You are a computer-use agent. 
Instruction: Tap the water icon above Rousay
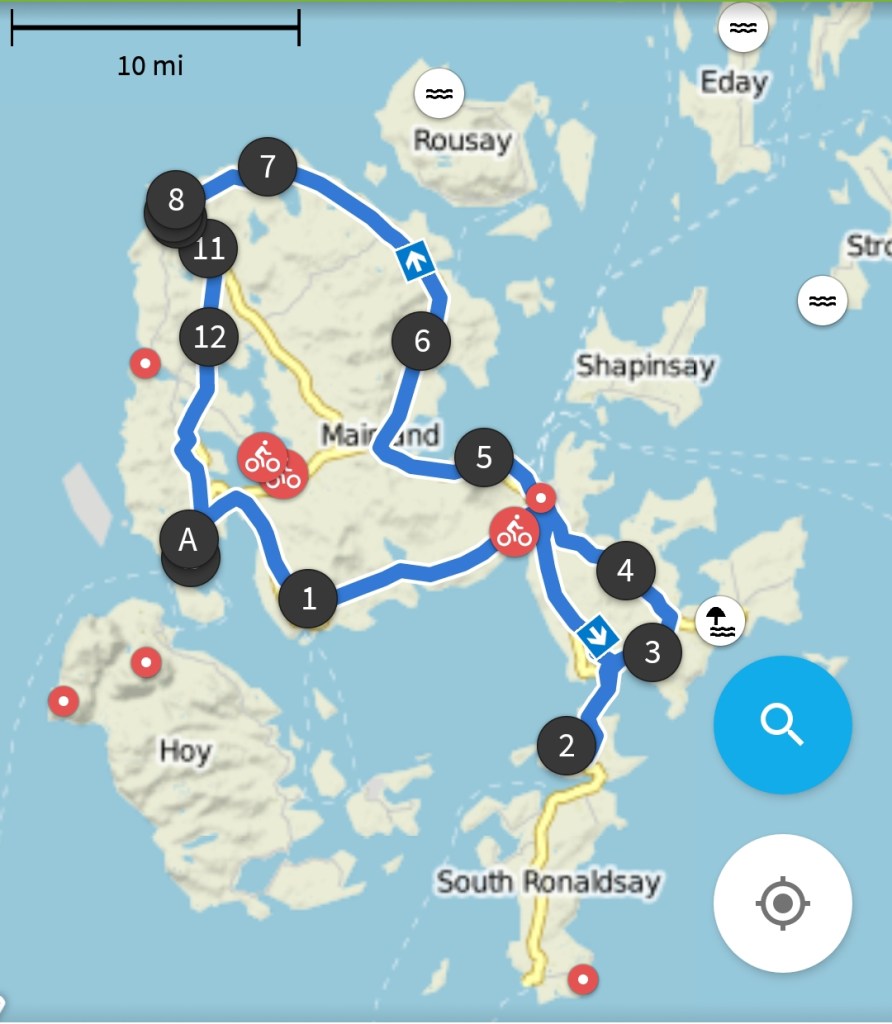(439, 94)
